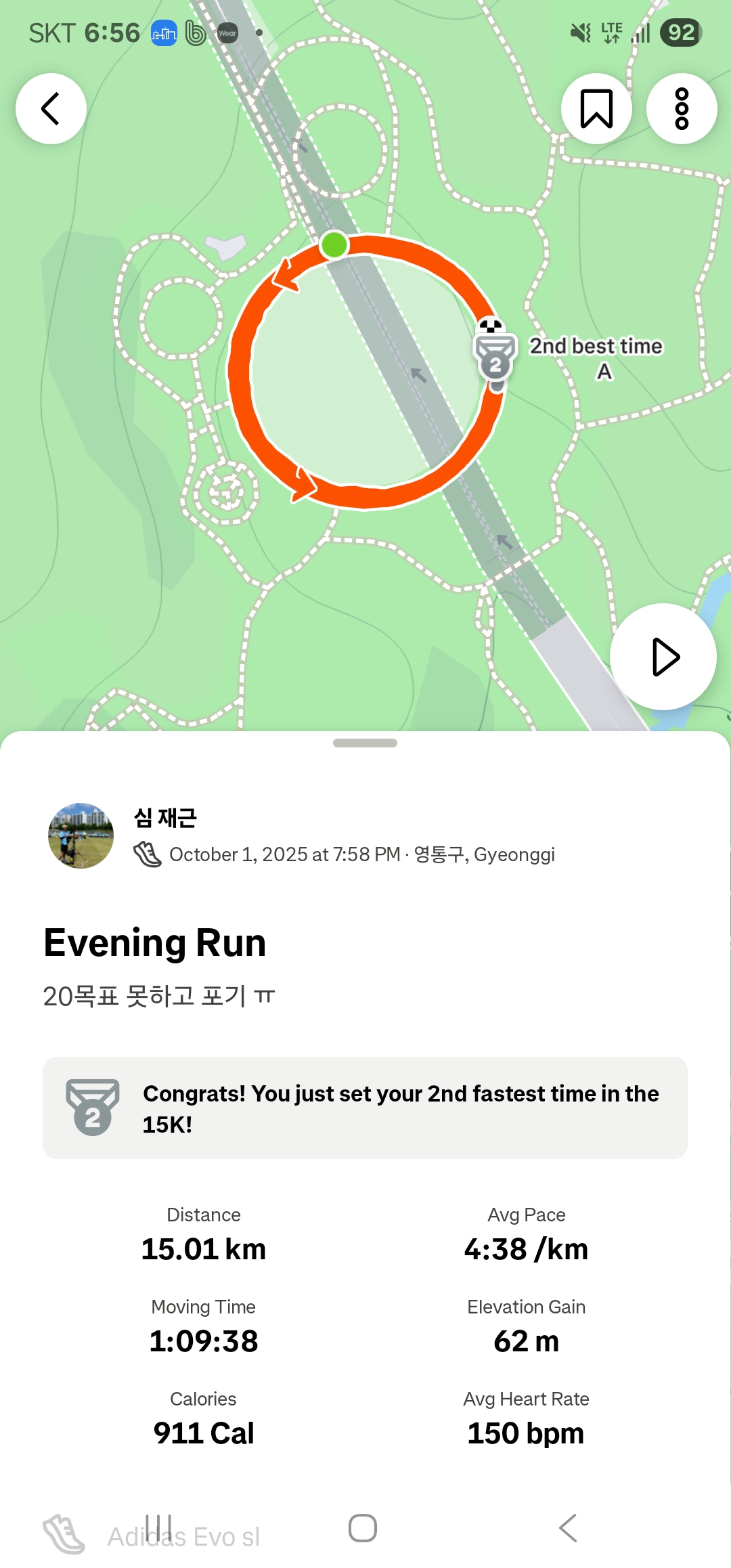Open the activity overflow menu
Screen dimensions: 731x1568
coord(681,109)
